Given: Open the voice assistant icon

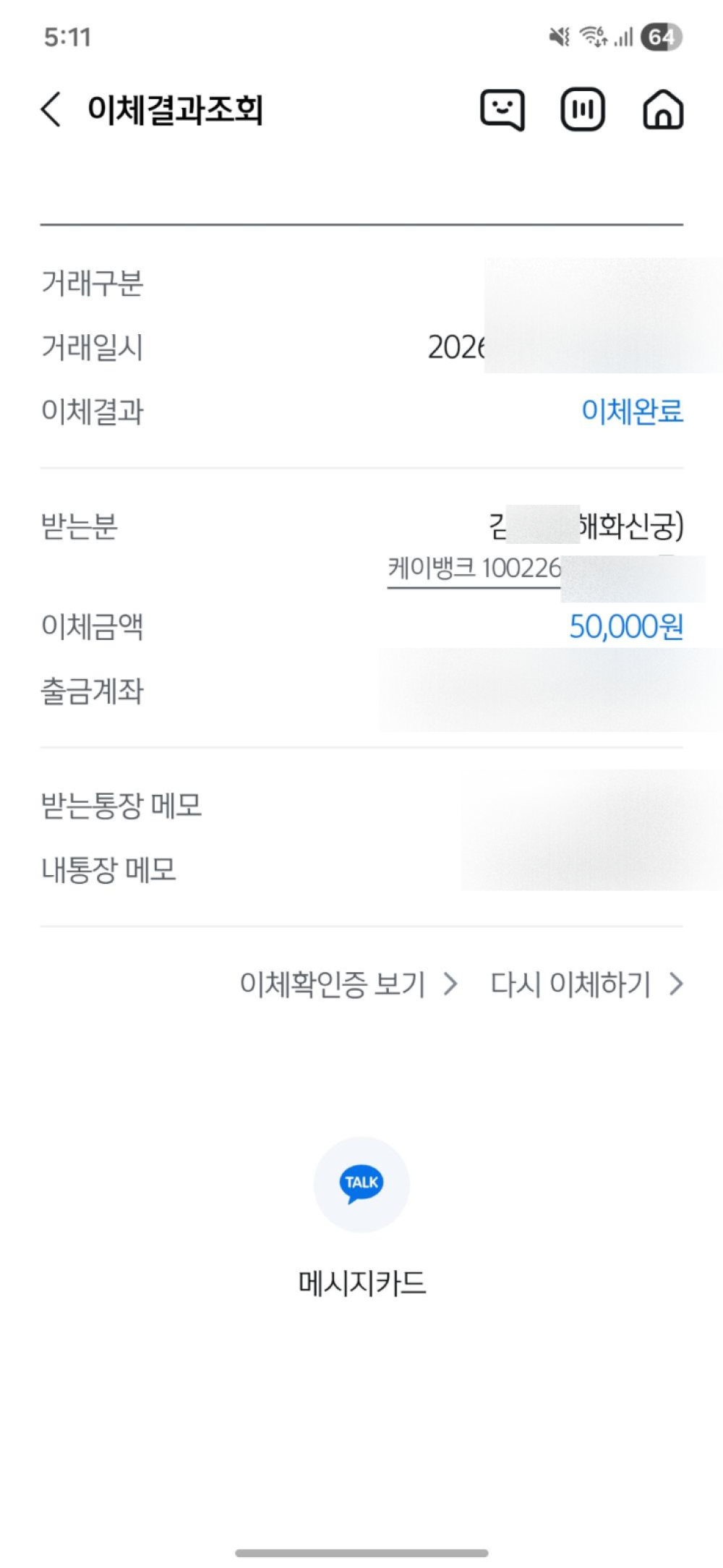Looking at the screenshot, I should pyautogui.click(x=583, y=110).
